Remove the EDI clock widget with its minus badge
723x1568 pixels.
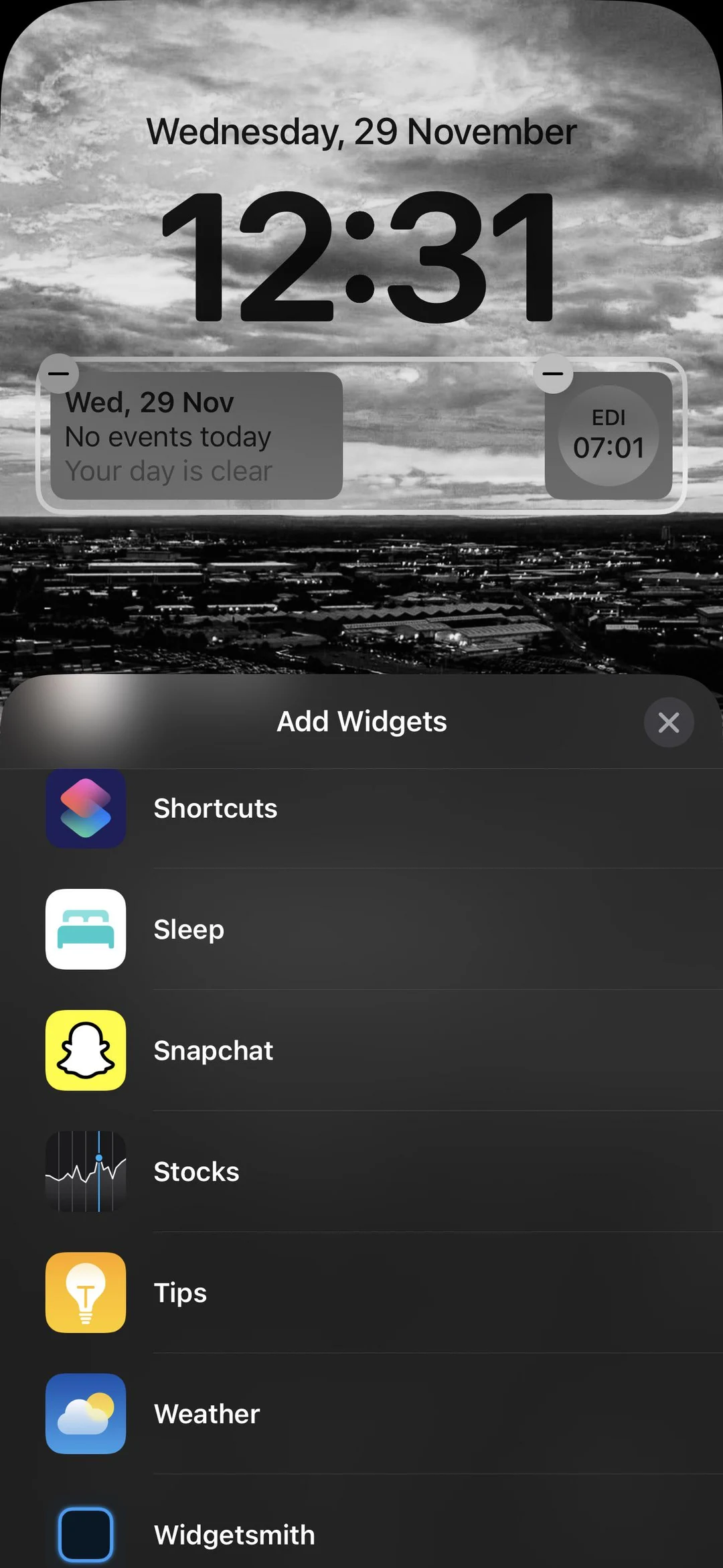point(554,374)
